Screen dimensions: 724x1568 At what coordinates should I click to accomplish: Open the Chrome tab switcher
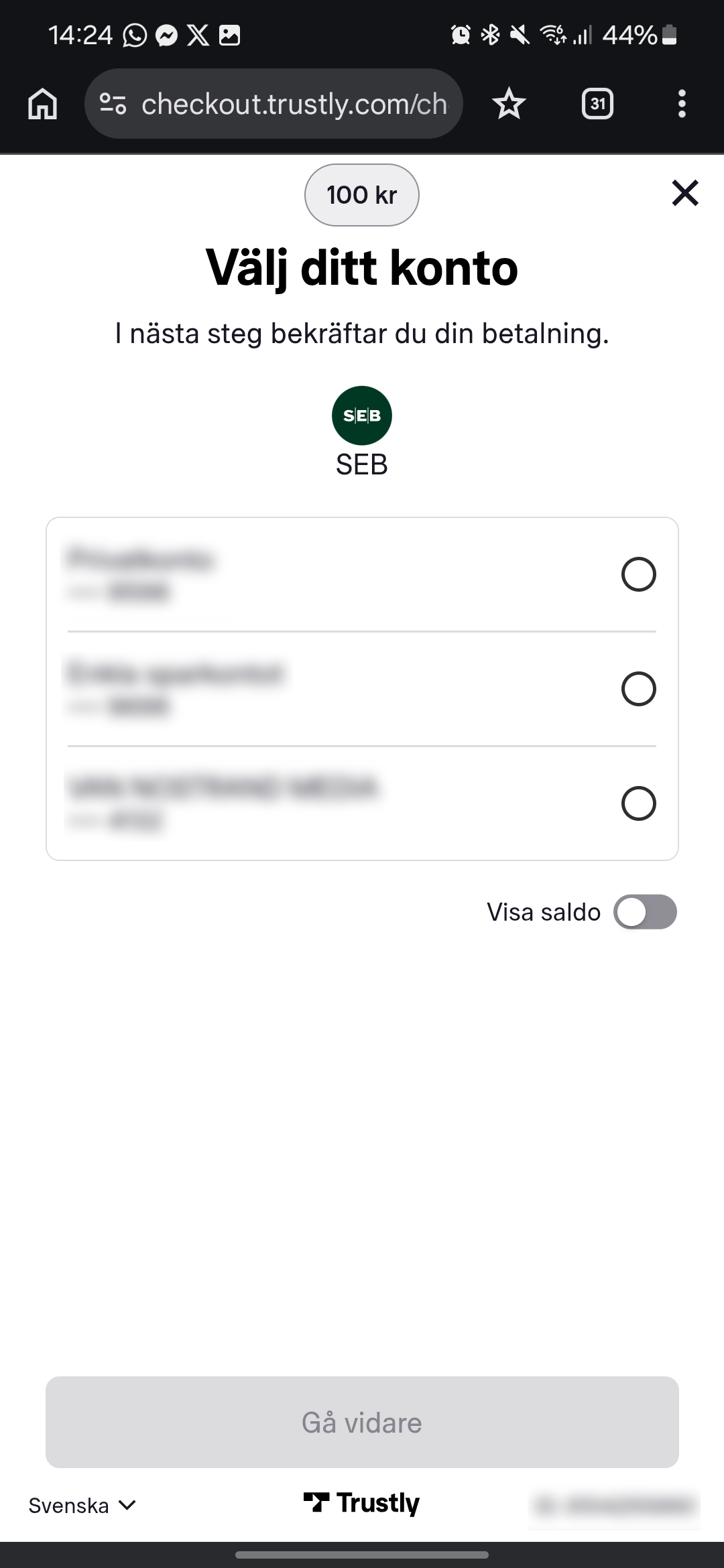(597, 103)
